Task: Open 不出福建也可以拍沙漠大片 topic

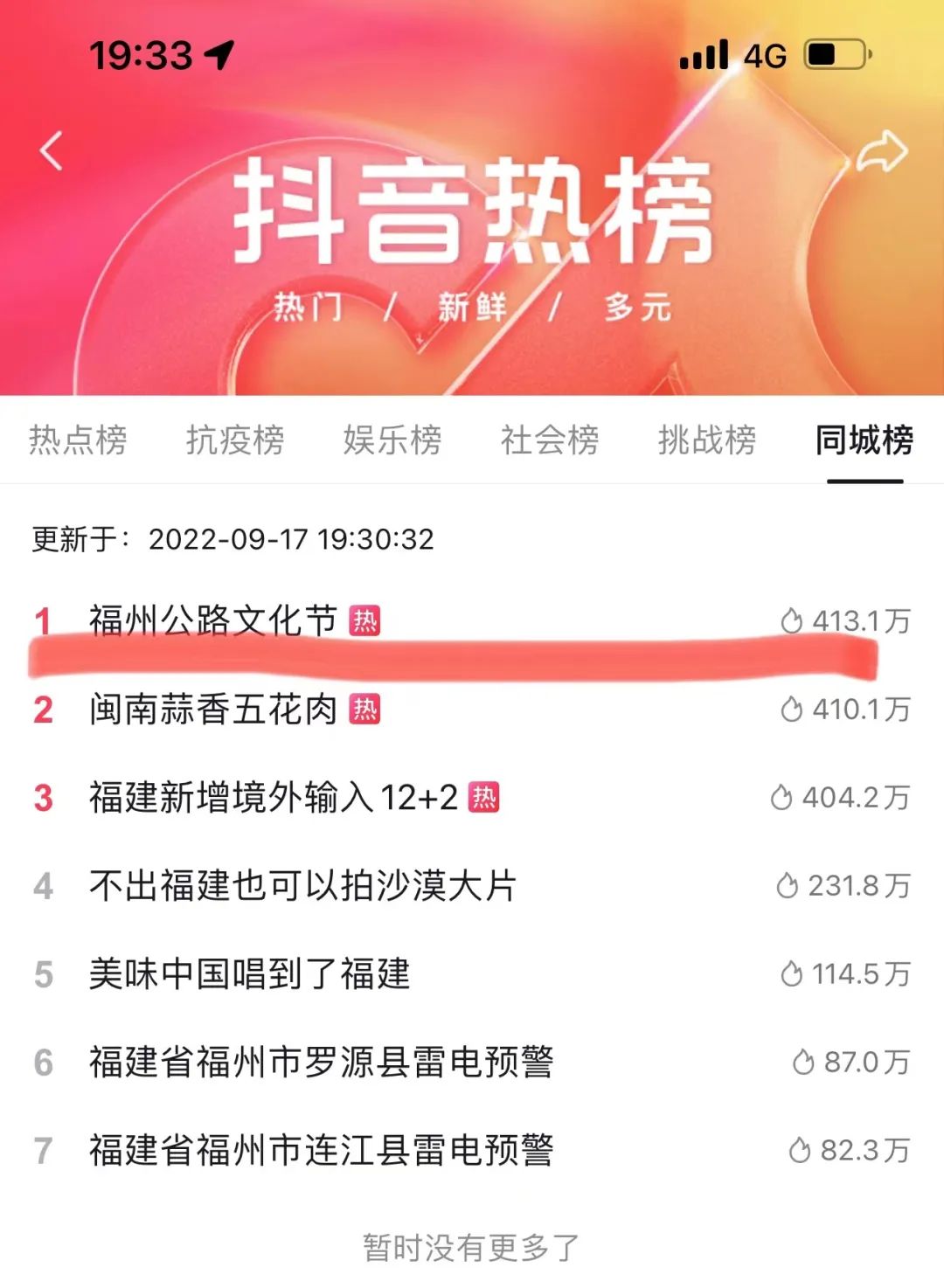Action: (302, 886)
